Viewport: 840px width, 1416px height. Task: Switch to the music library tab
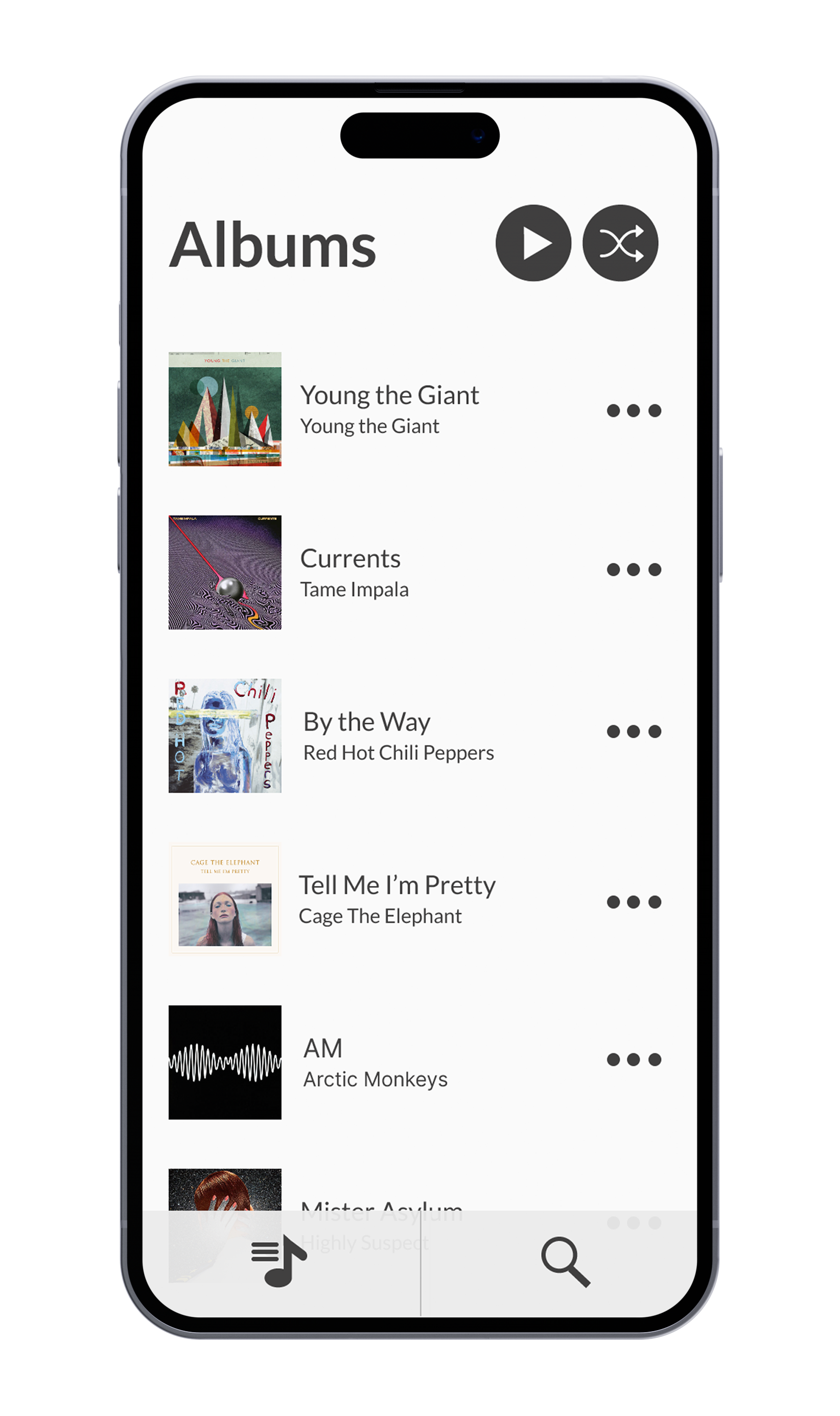pos(279,1260)
